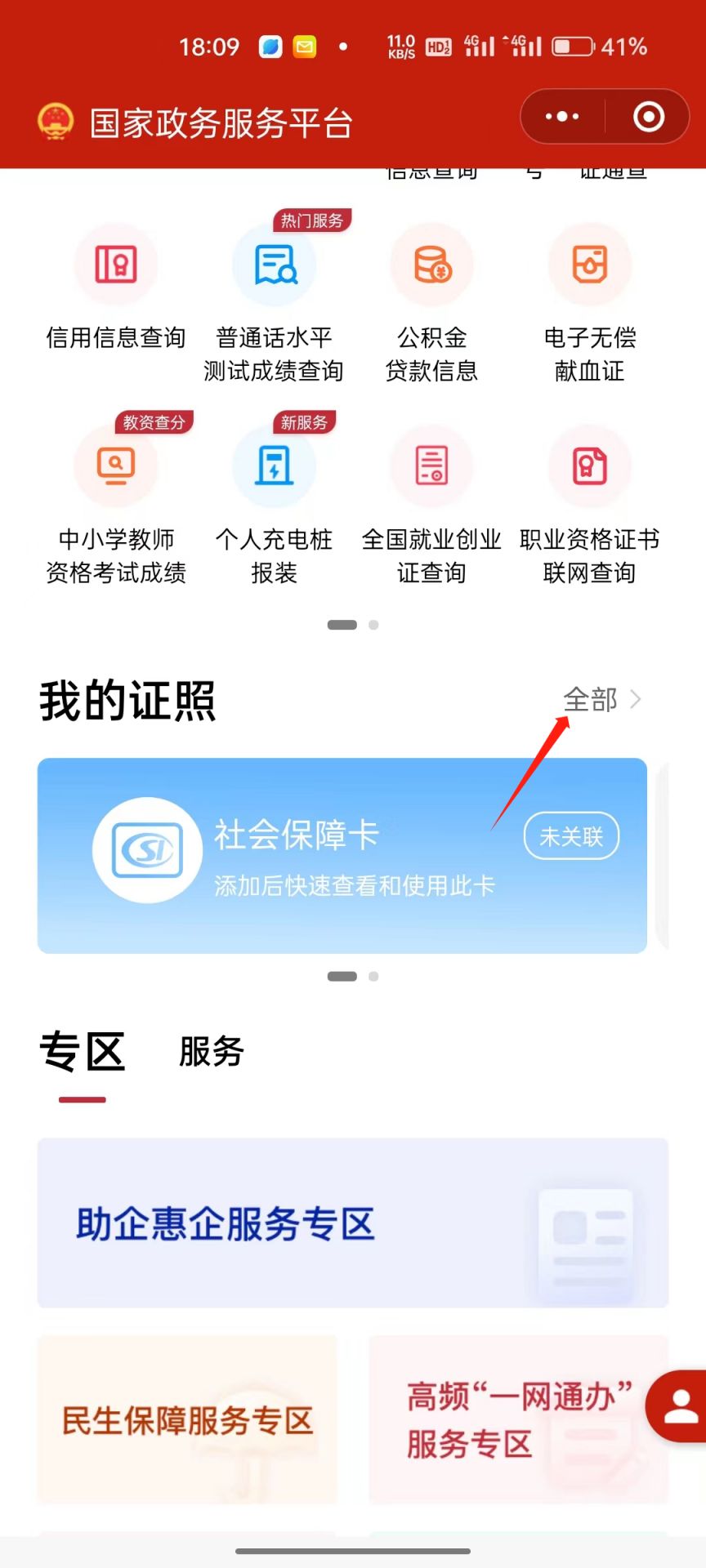Check 中小学教师资格考试成绩
Viewport: 706px width, 1568px height.
pos(115,502)
